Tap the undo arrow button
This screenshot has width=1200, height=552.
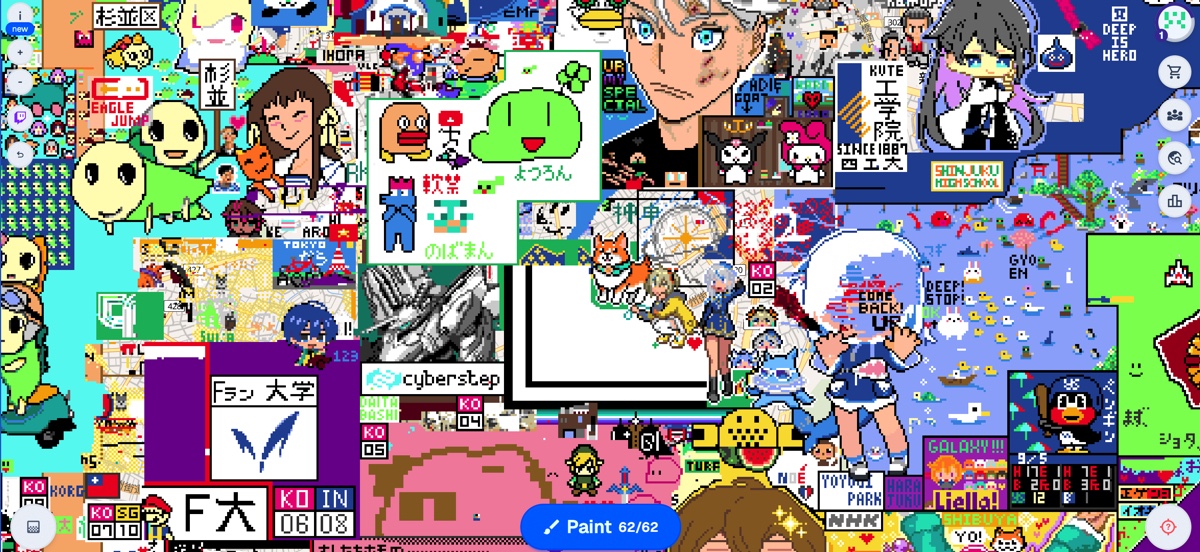[x=20, y=153]
